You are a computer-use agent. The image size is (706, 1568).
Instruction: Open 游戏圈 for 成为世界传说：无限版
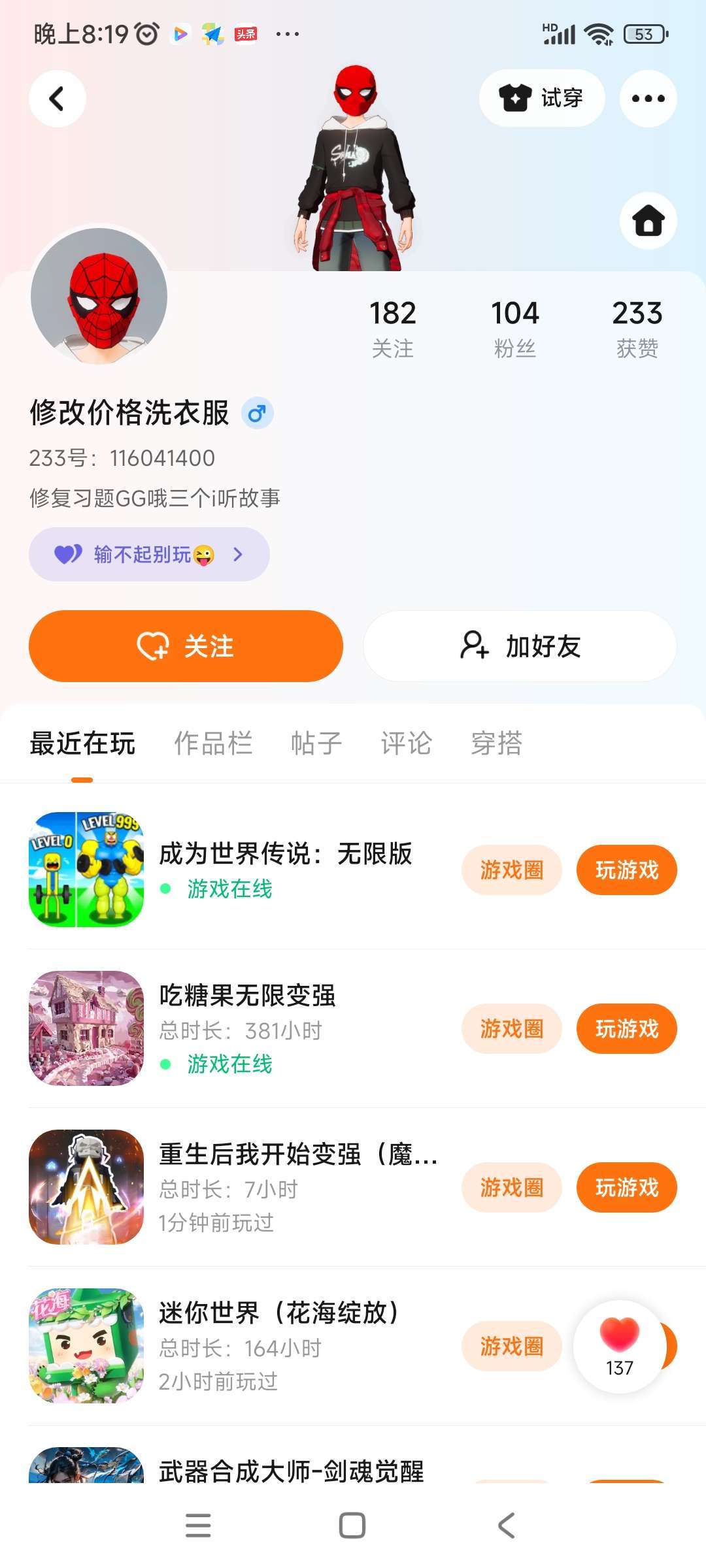pyautogui.click(x=511, y=870)
